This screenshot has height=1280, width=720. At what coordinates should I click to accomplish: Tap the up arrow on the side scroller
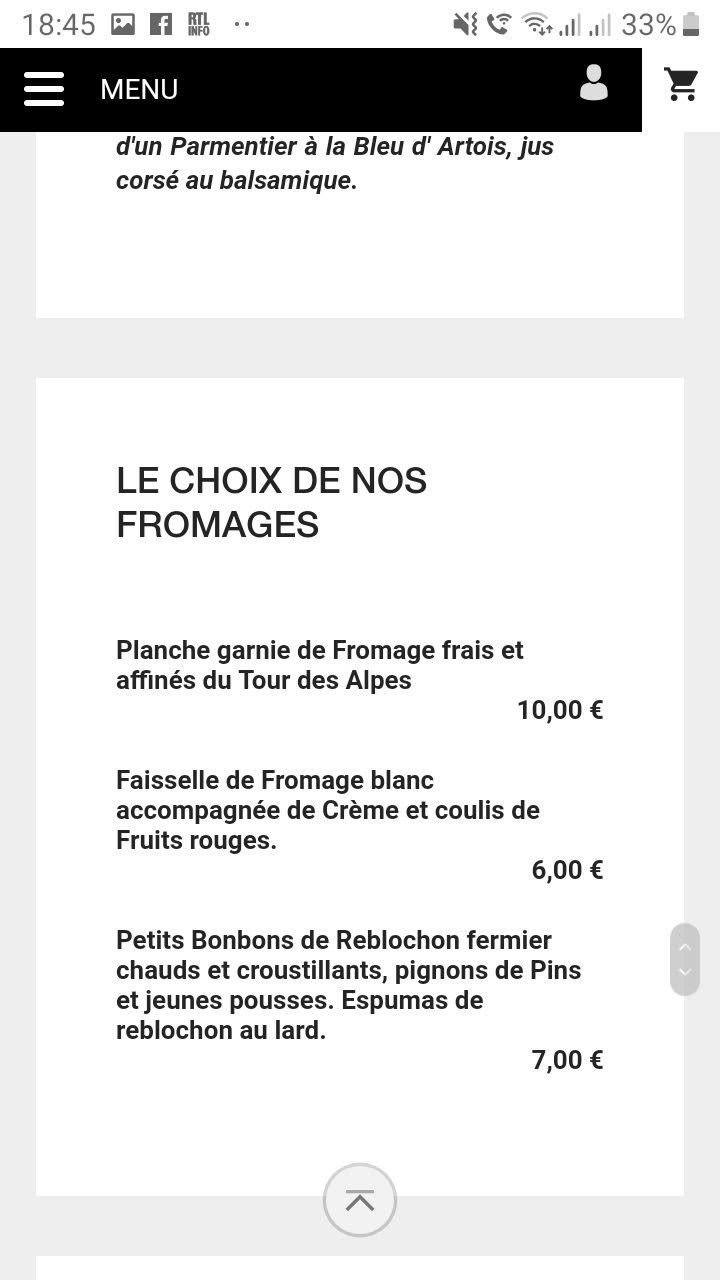coord(685,946)
